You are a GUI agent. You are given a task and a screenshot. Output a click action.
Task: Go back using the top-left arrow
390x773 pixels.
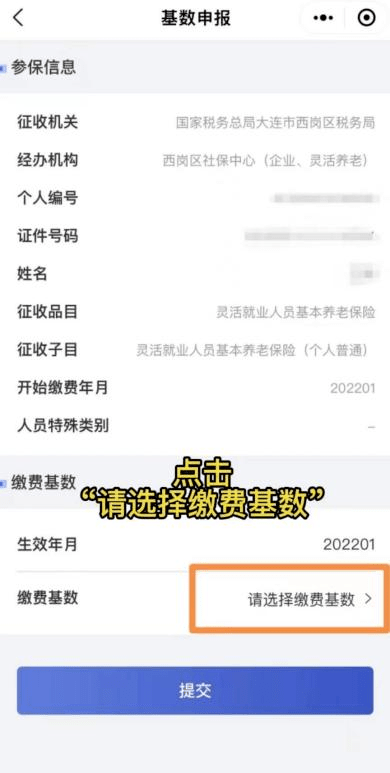coord(18,18)
